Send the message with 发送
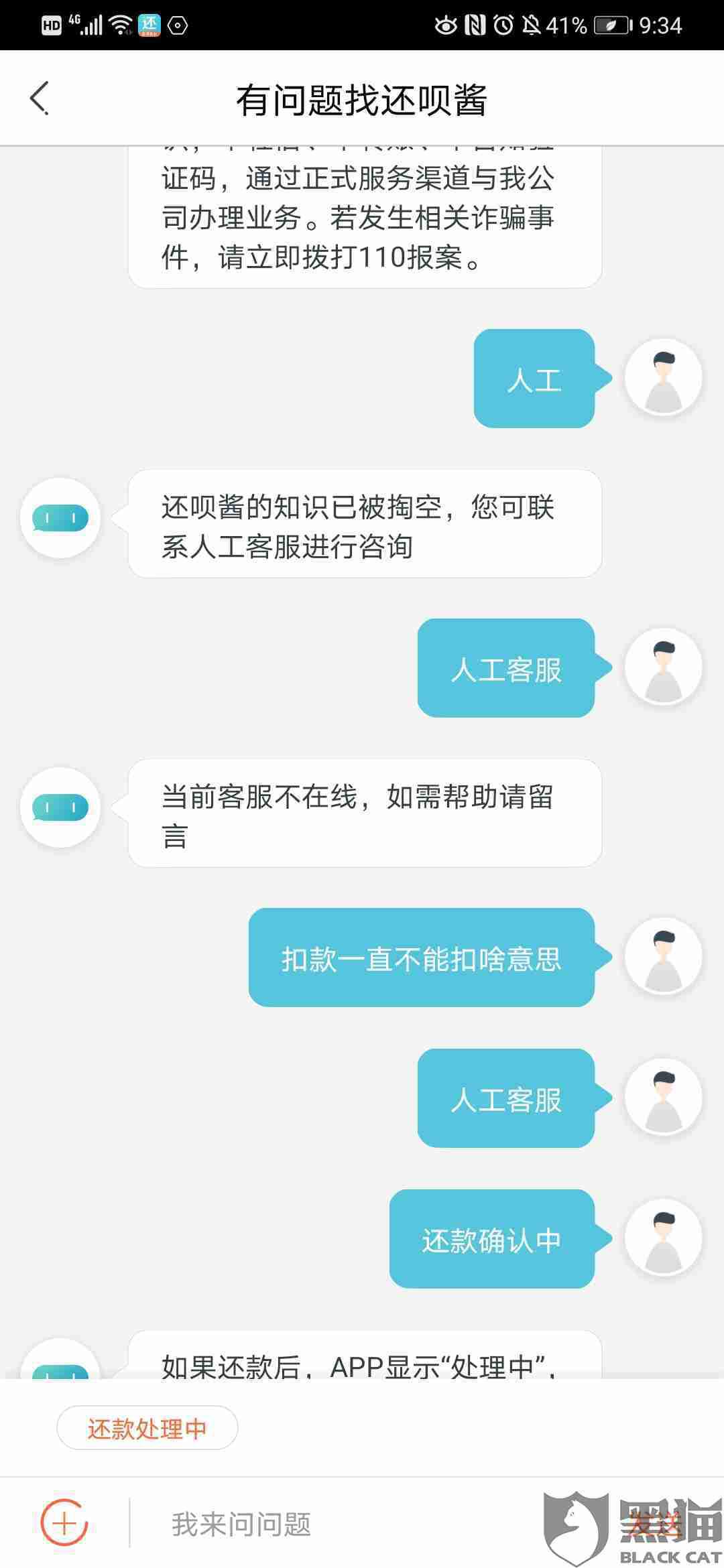724x1568 pixels. click(x=654, y=1524)
